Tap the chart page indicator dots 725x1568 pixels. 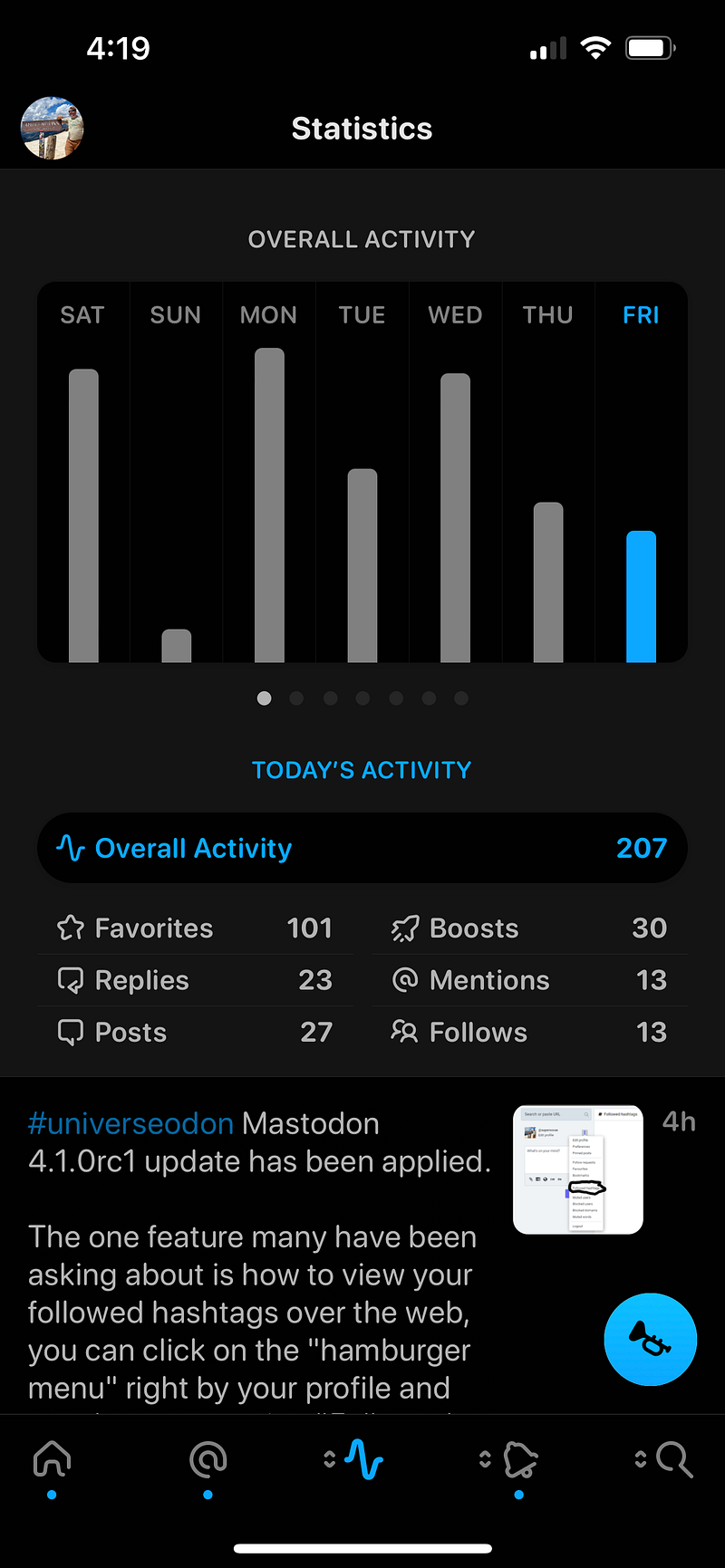click(x=362, y=698)
